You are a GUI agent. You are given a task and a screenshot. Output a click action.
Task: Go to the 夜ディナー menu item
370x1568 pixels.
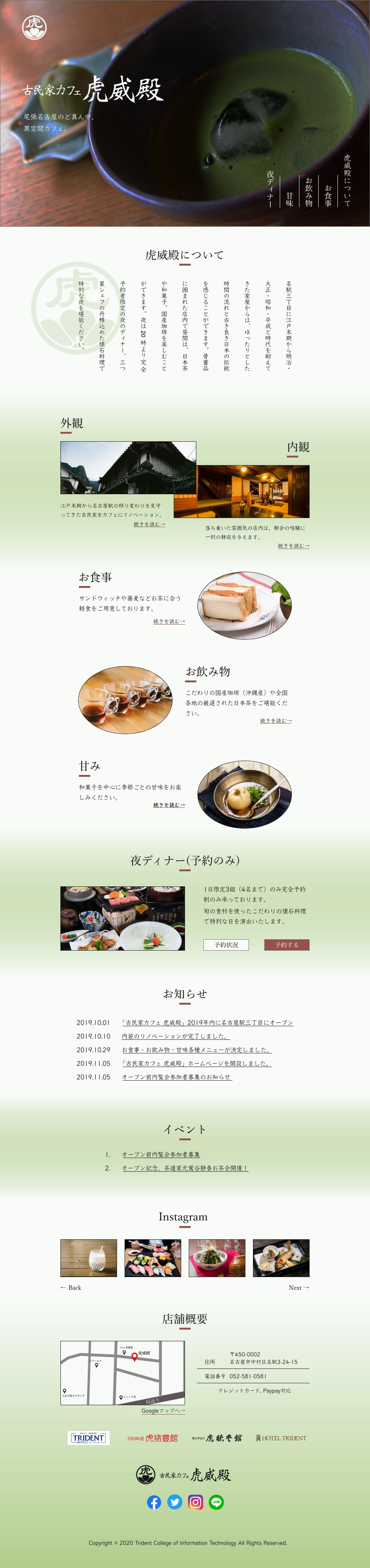point(270,189)
